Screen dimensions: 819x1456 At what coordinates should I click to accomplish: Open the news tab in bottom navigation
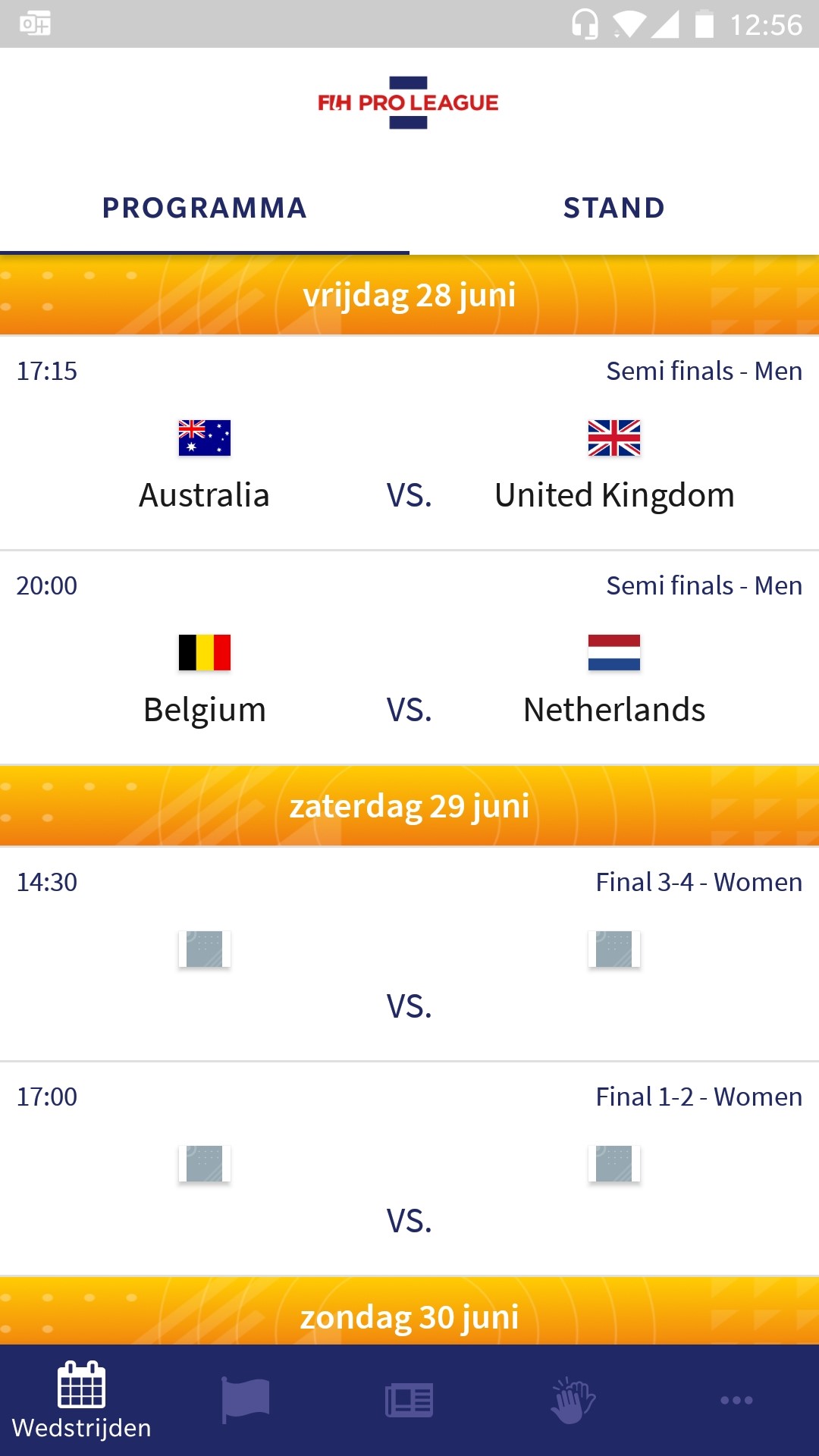click(409, 1400)
